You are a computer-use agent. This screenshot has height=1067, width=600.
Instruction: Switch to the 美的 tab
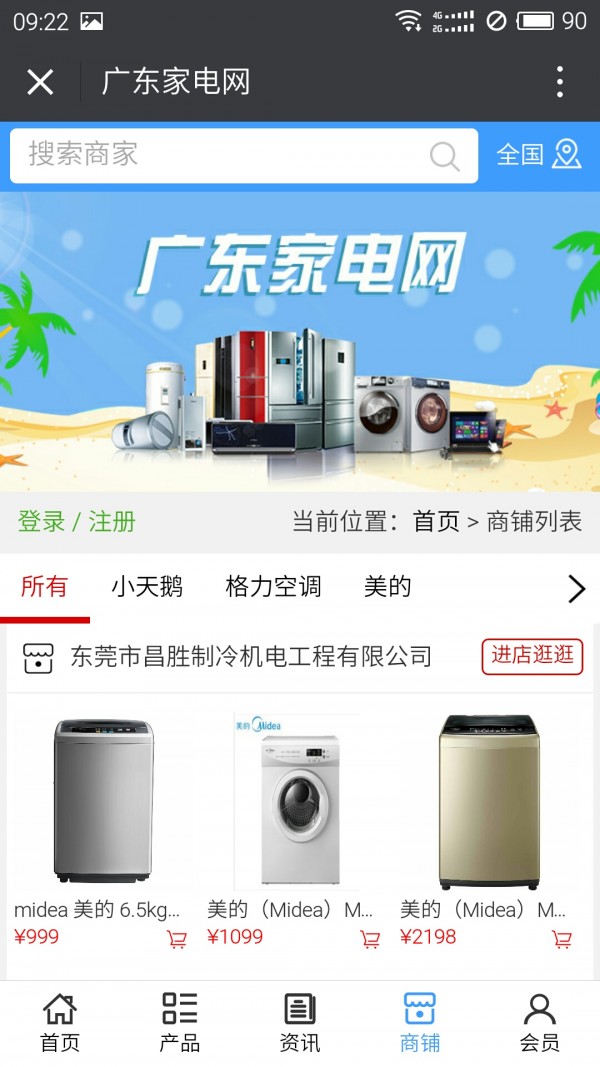[387, 587]
